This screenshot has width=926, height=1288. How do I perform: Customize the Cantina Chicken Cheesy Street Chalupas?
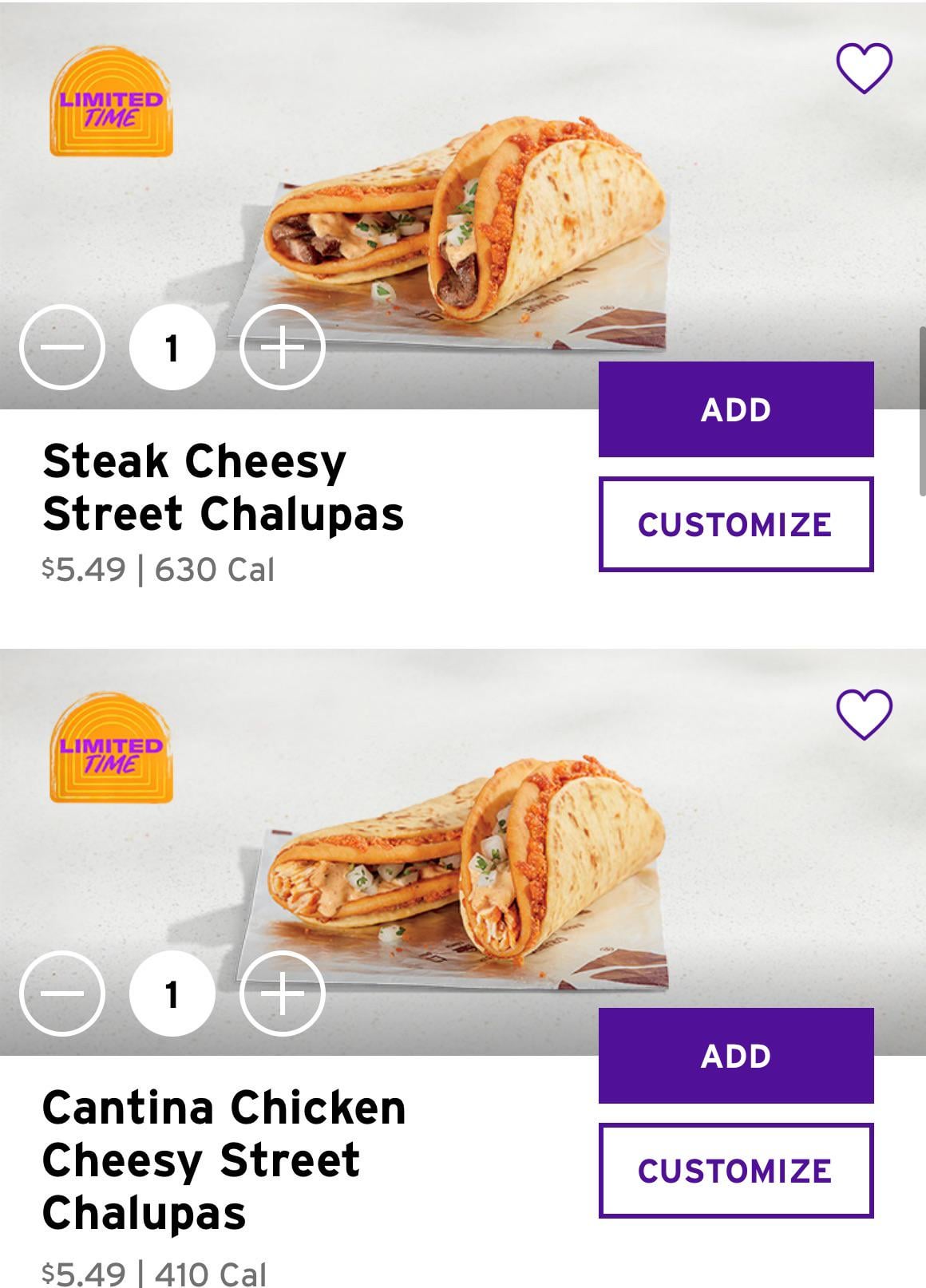tap(735, 1171)
